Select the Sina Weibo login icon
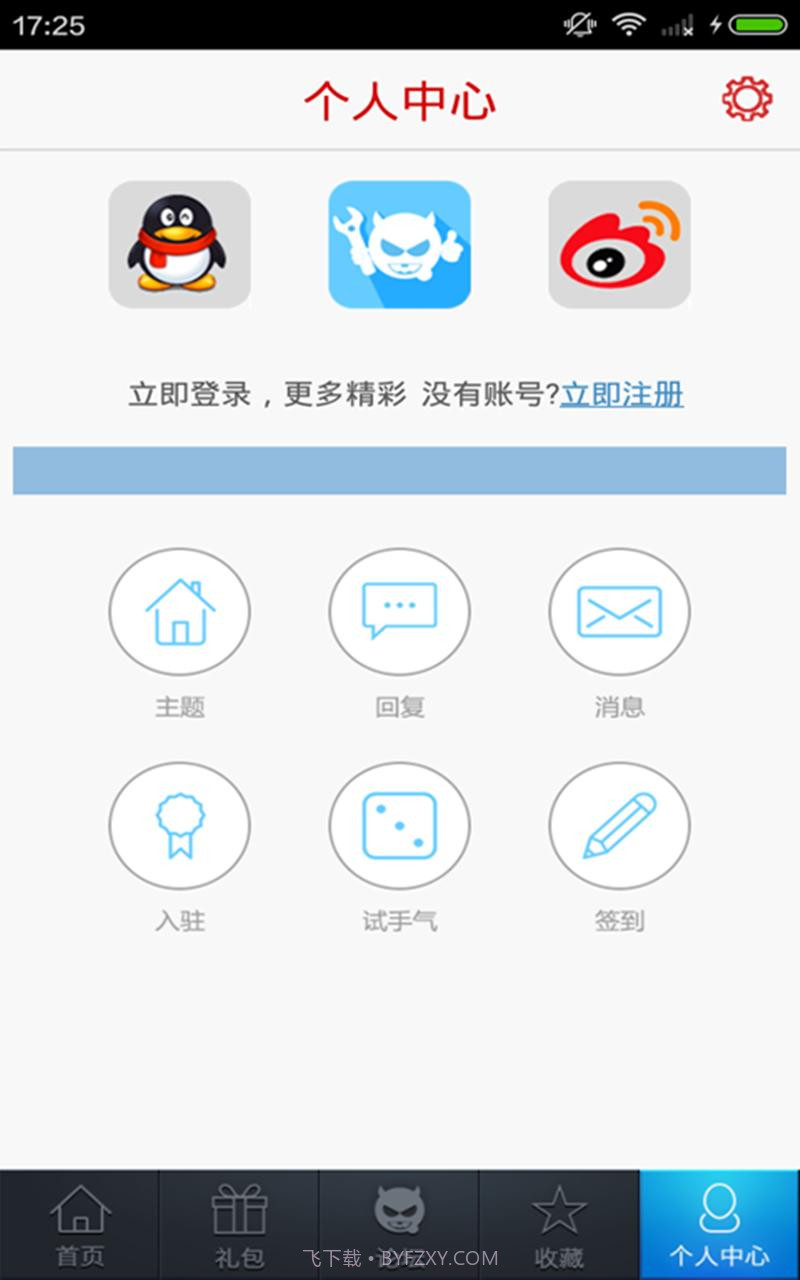800x1280 pixels. (618, 245)
